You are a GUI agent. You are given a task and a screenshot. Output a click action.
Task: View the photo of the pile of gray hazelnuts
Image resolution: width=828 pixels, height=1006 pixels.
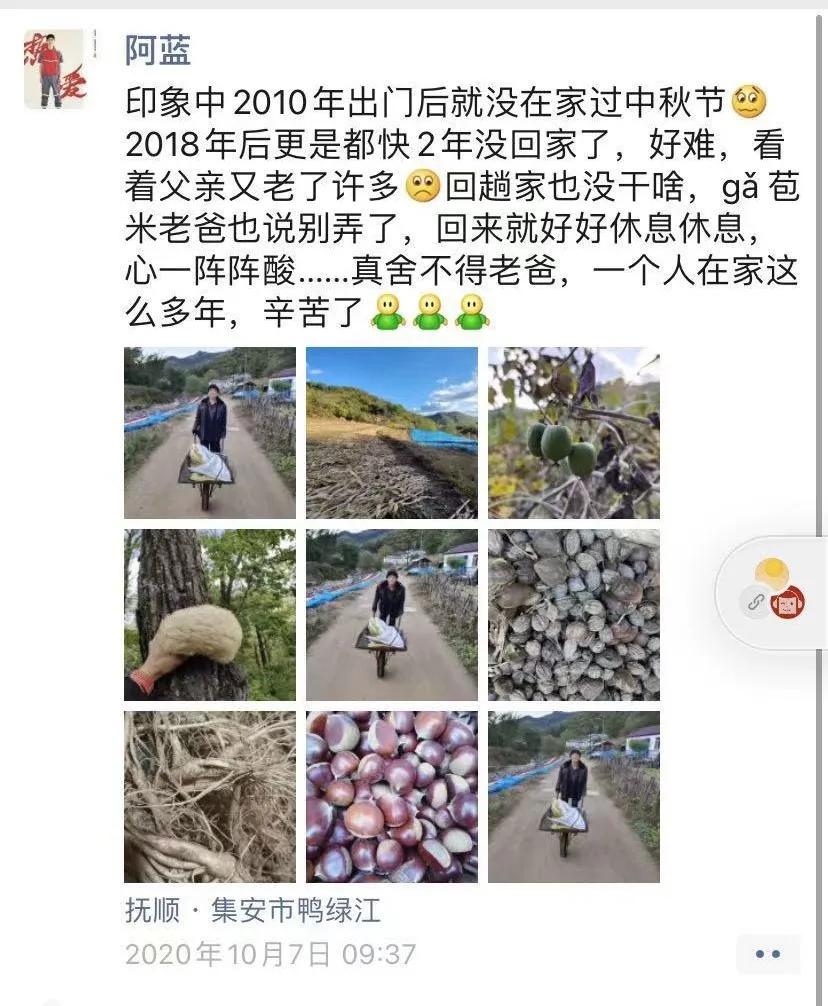573,614
